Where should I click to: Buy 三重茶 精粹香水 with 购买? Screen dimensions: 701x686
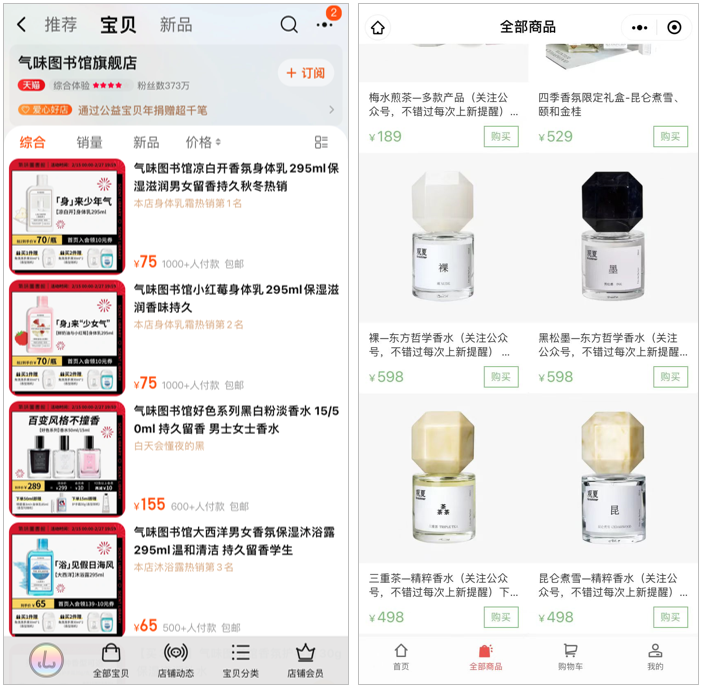click(x=501, y=617)
